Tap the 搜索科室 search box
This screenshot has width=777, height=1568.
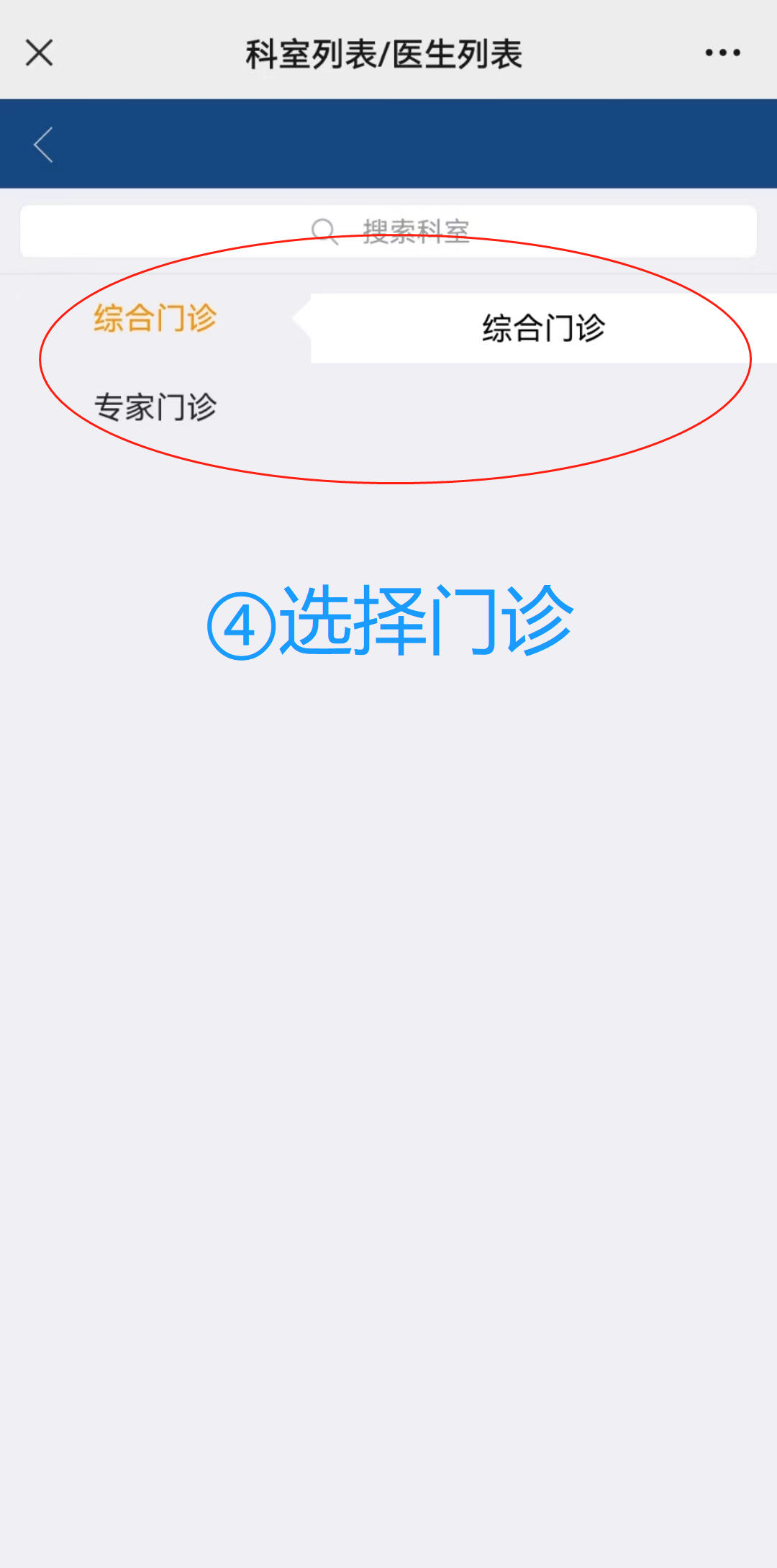pos(388,231)
